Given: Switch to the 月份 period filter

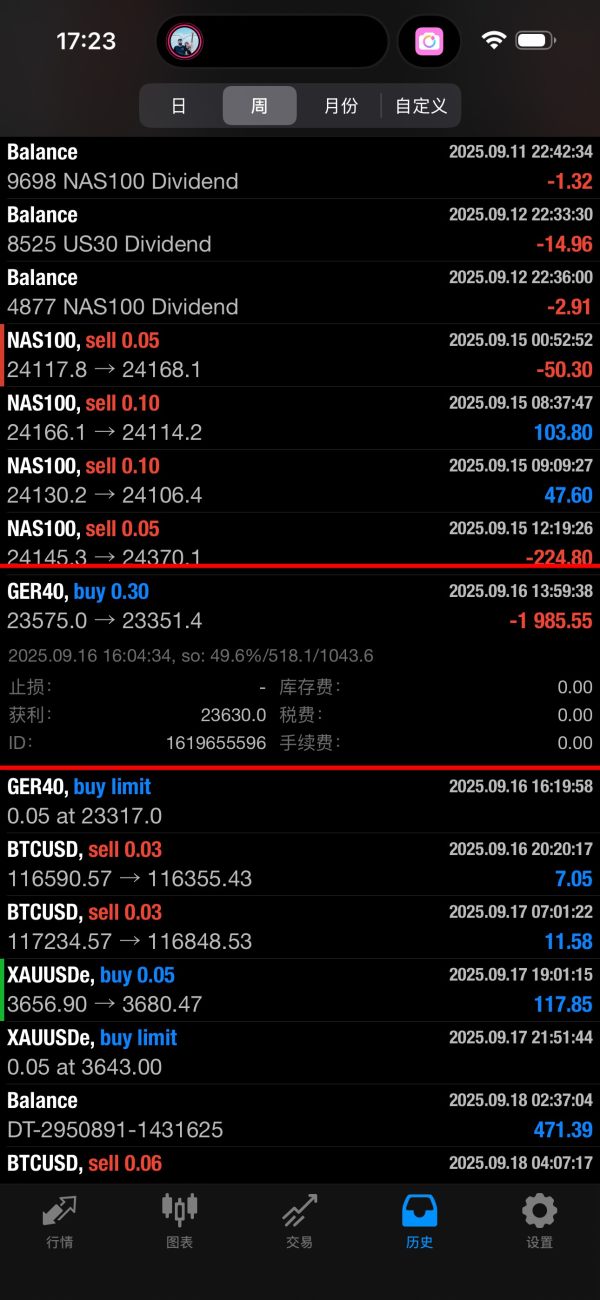Looking at the screenshot, I should pos(340,106).
